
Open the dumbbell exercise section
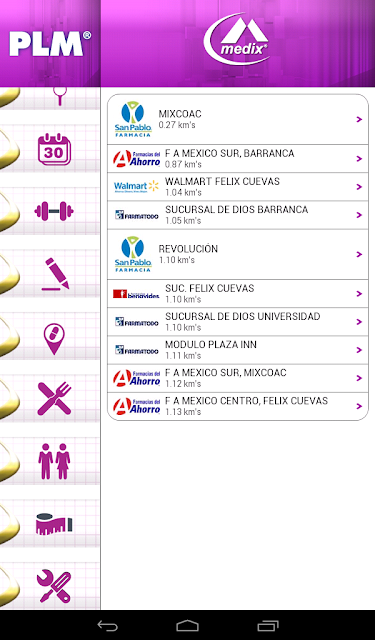coord(54,211)
